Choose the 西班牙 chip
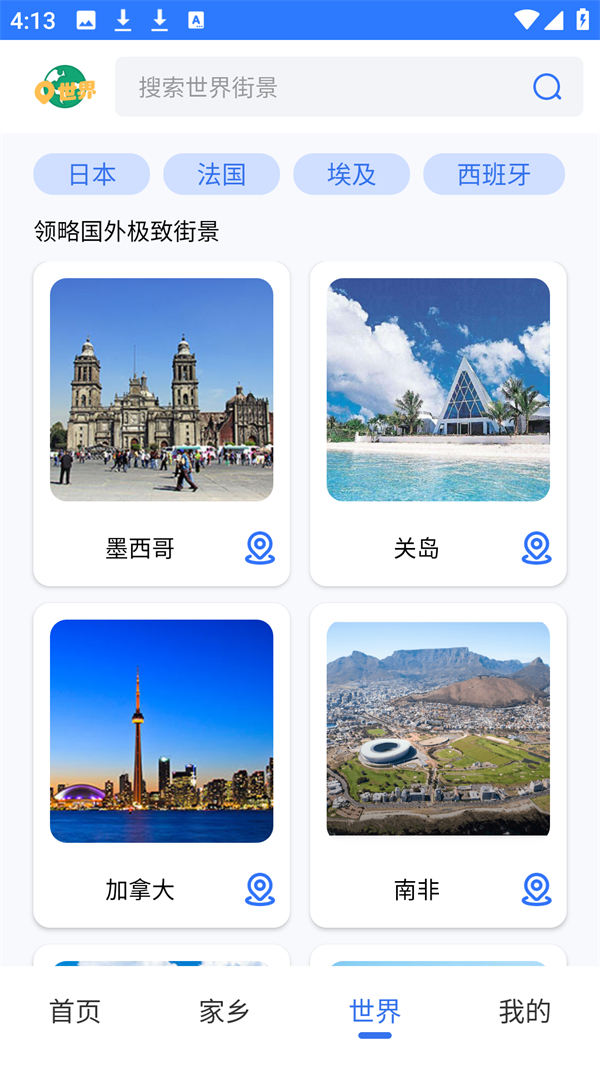 tap(494, 174)
